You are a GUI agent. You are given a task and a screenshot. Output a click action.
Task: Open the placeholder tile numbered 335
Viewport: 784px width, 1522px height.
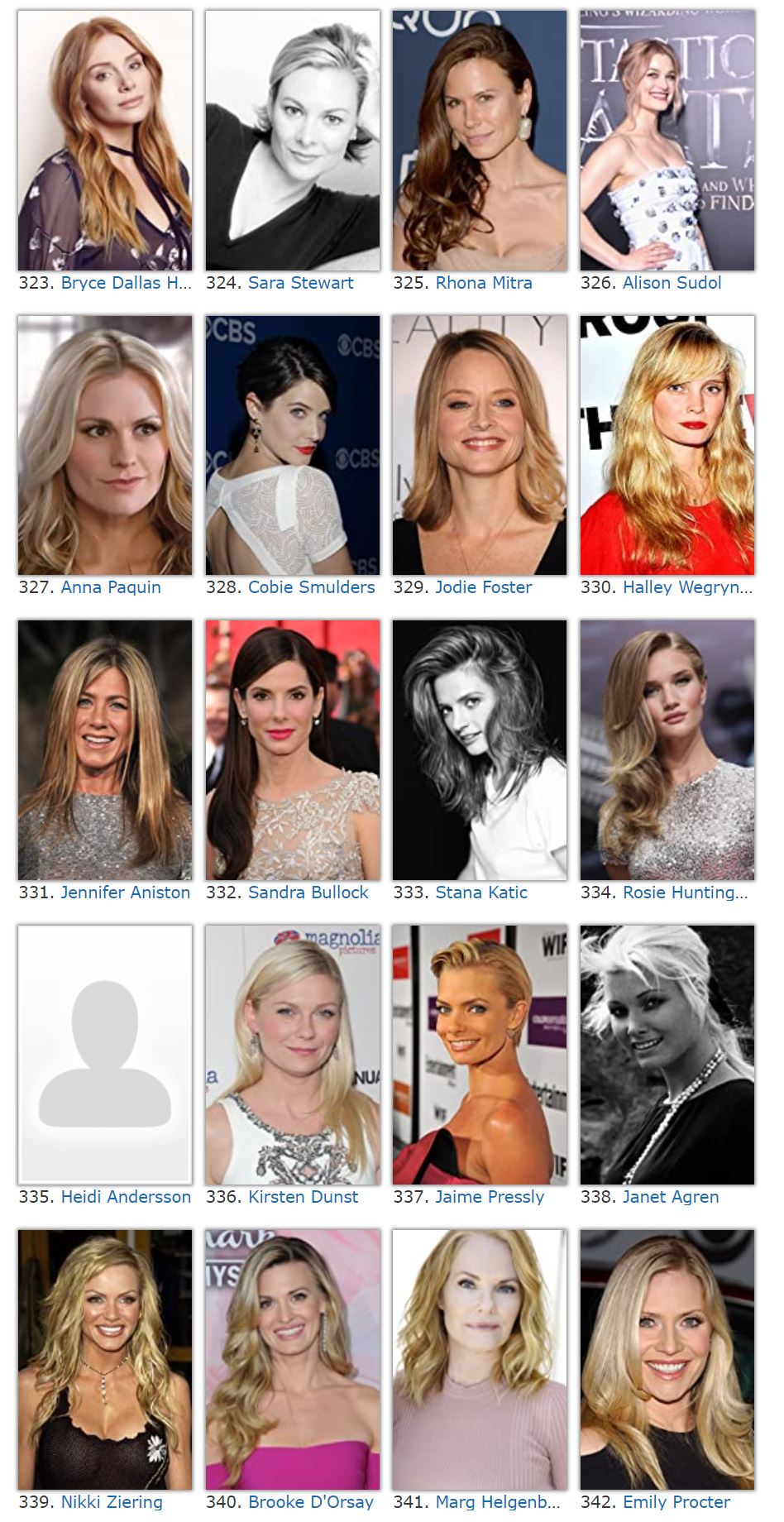tap(105, 1055)
